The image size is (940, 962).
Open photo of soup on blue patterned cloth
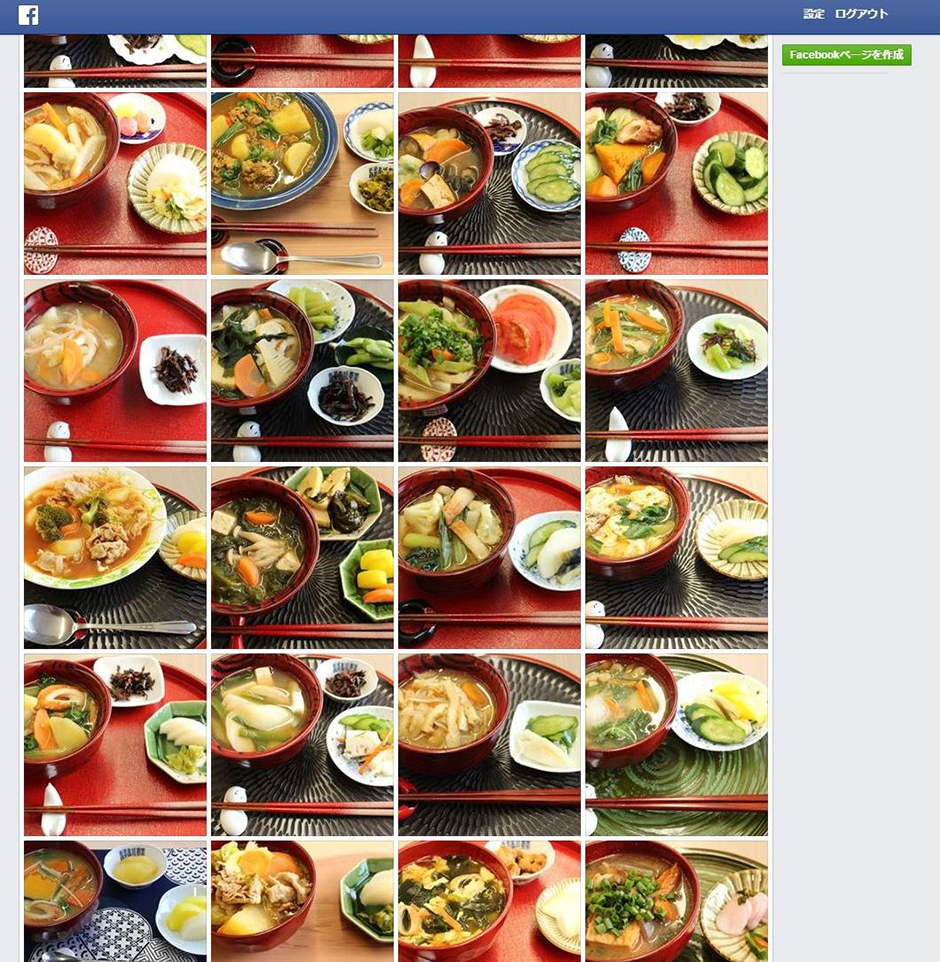[x=115, y=900]
